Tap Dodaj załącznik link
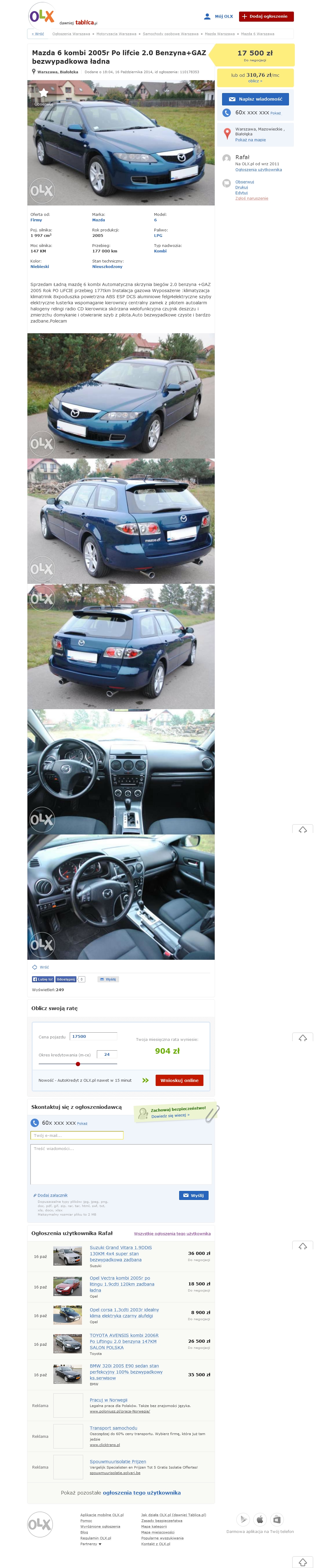This screenshot has height=1568, width=321. click(52, 1195)
